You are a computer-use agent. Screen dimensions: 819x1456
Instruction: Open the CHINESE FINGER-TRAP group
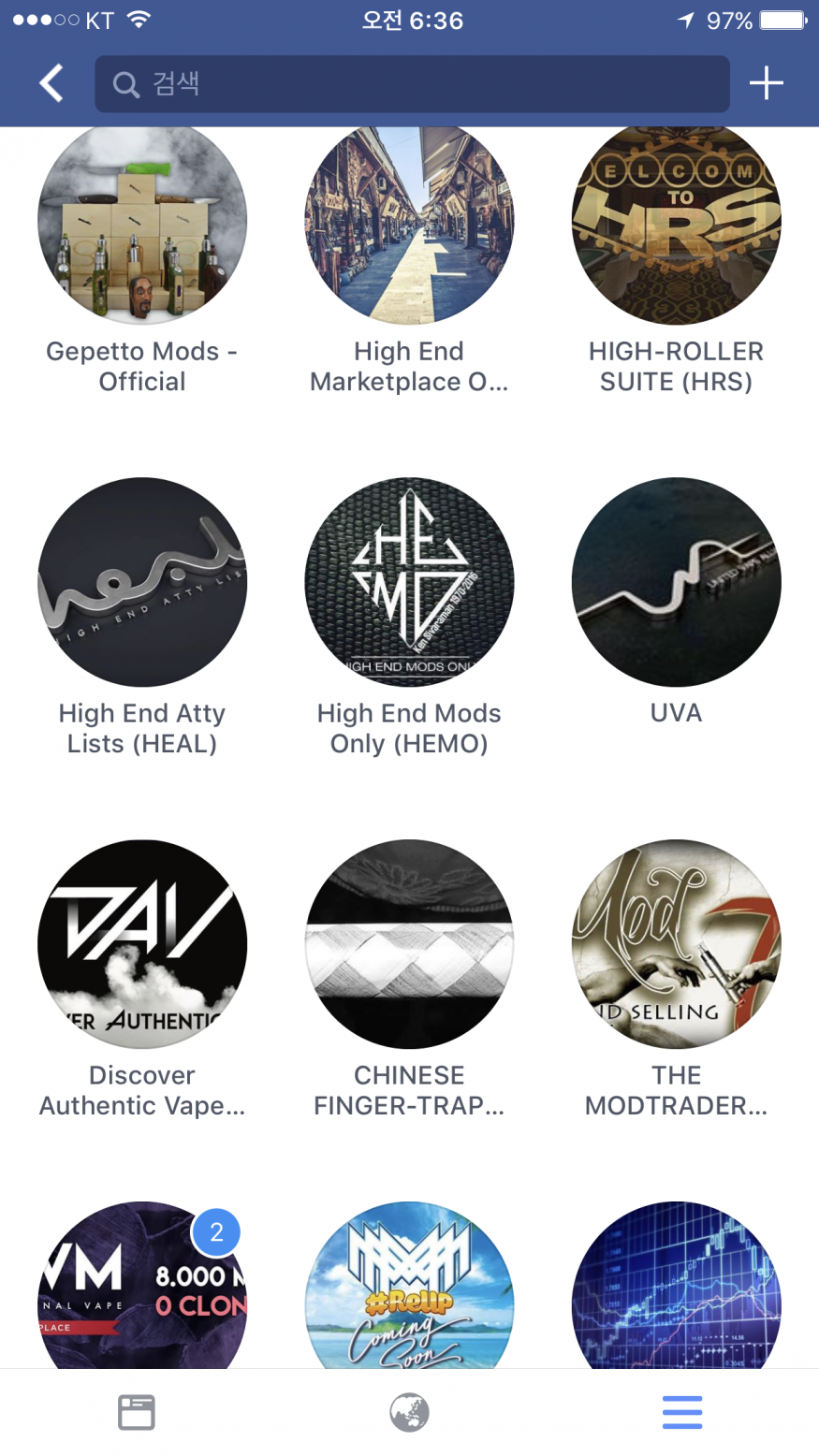409,943
